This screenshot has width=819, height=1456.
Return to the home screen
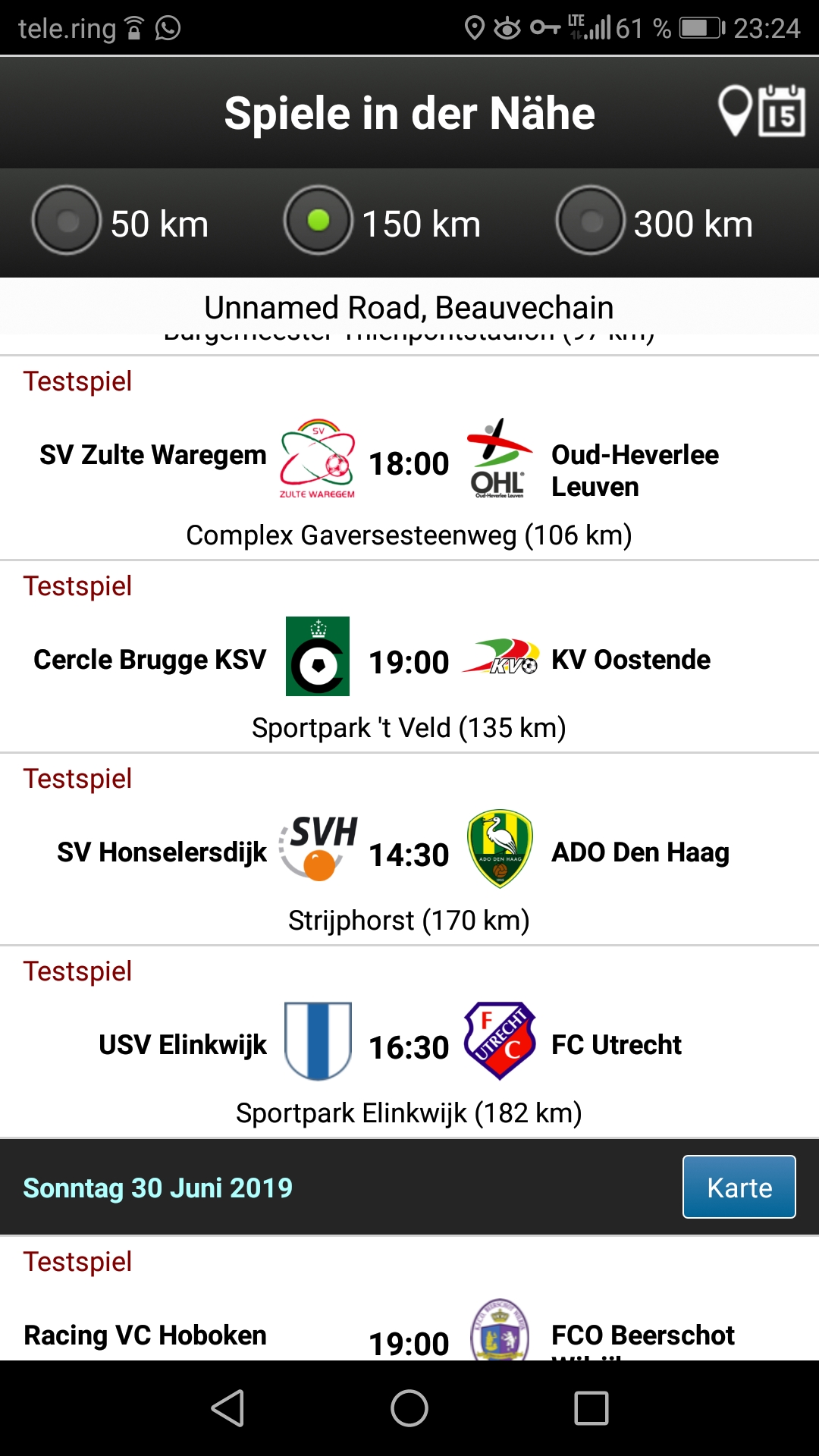click(x=409, y=1408)
